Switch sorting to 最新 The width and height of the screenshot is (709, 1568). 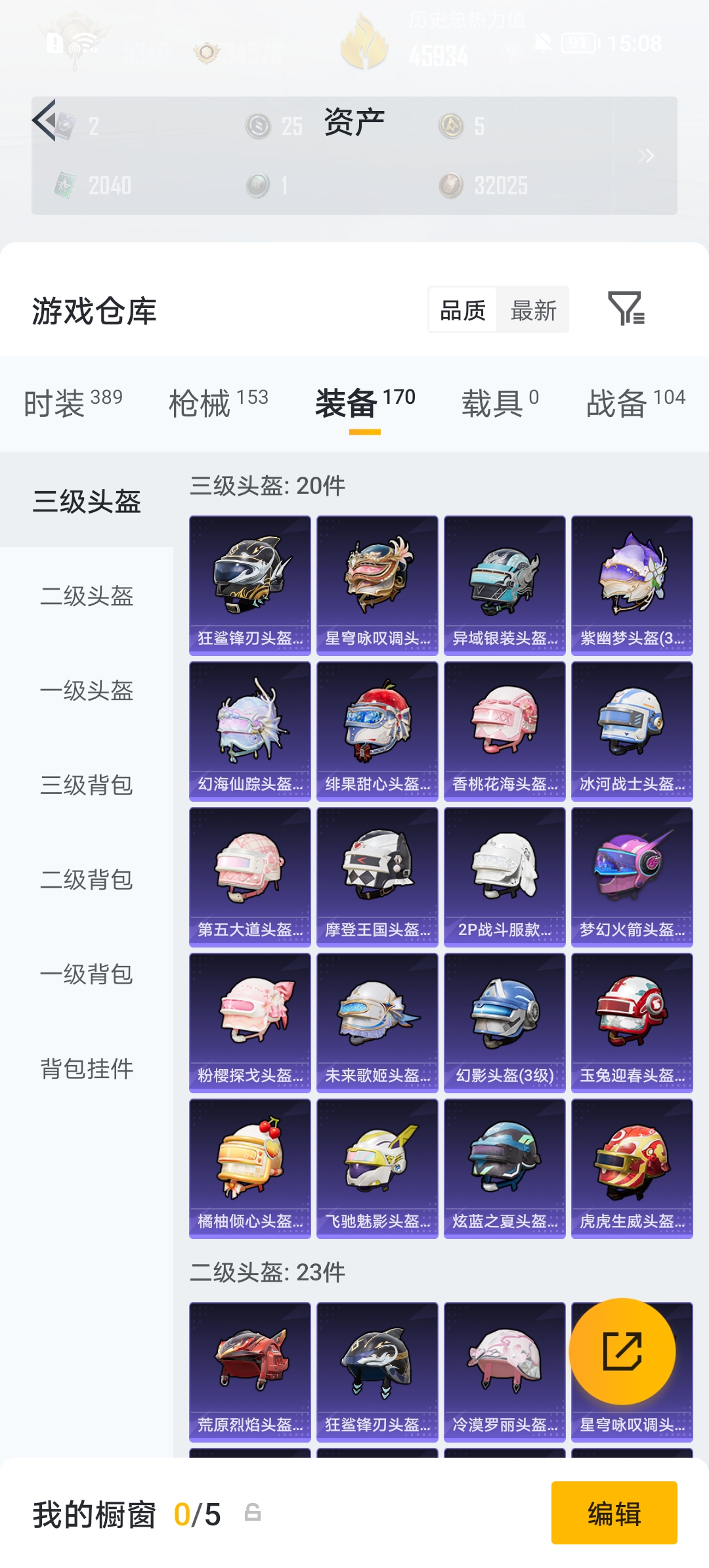tap(534, 309)
